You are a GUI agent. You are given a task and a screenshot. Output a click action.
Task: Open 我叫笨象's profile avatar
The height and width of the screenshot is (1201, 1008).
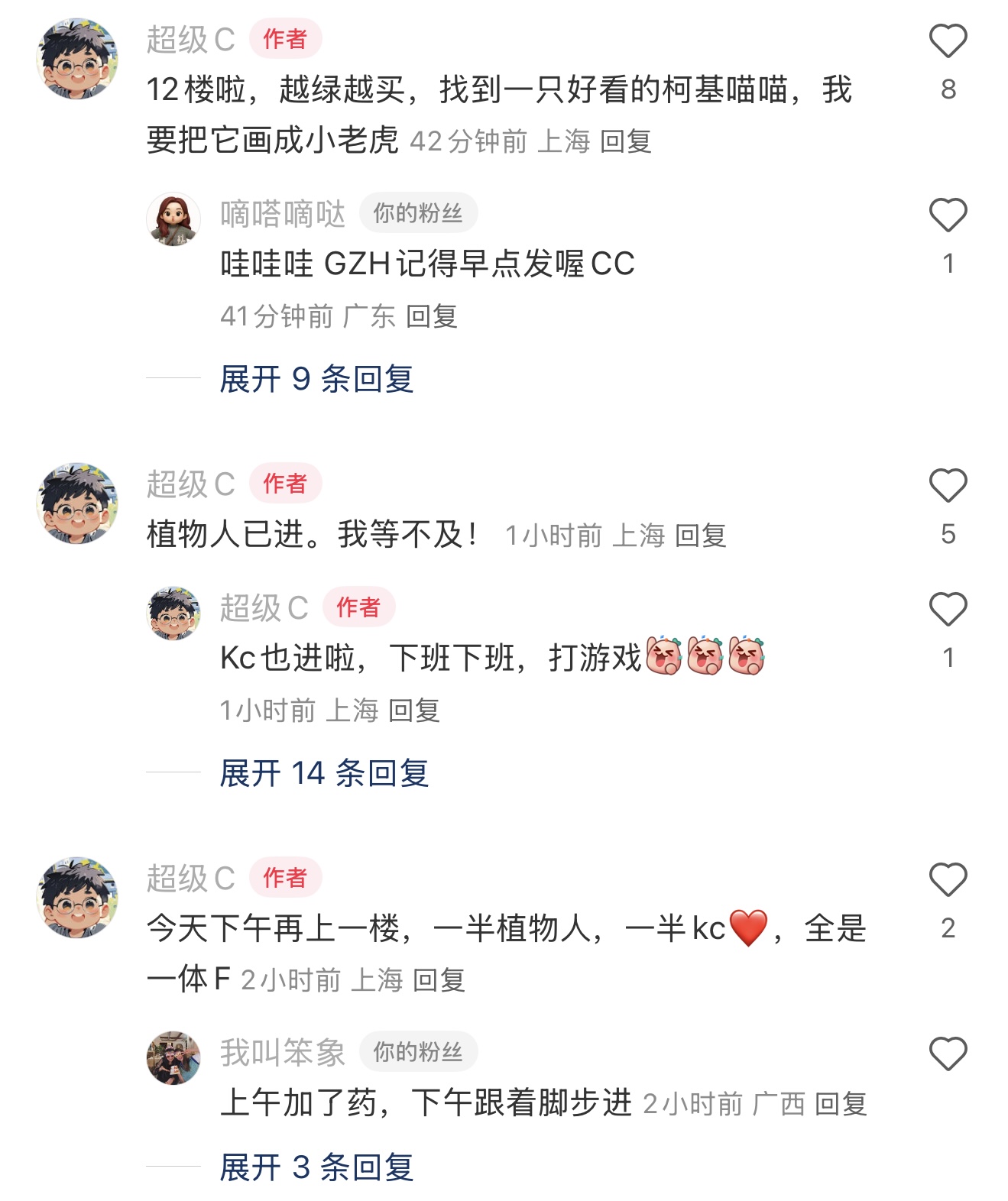click(x=173, y=1058)
